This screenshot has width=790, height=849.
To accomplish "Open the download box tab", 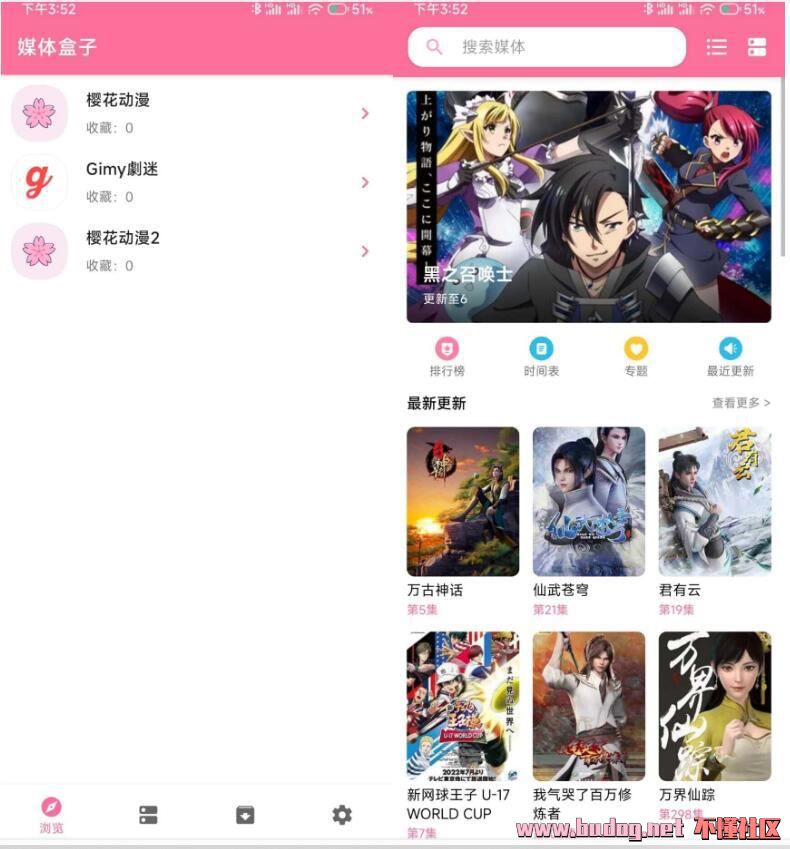I will 245,815.
